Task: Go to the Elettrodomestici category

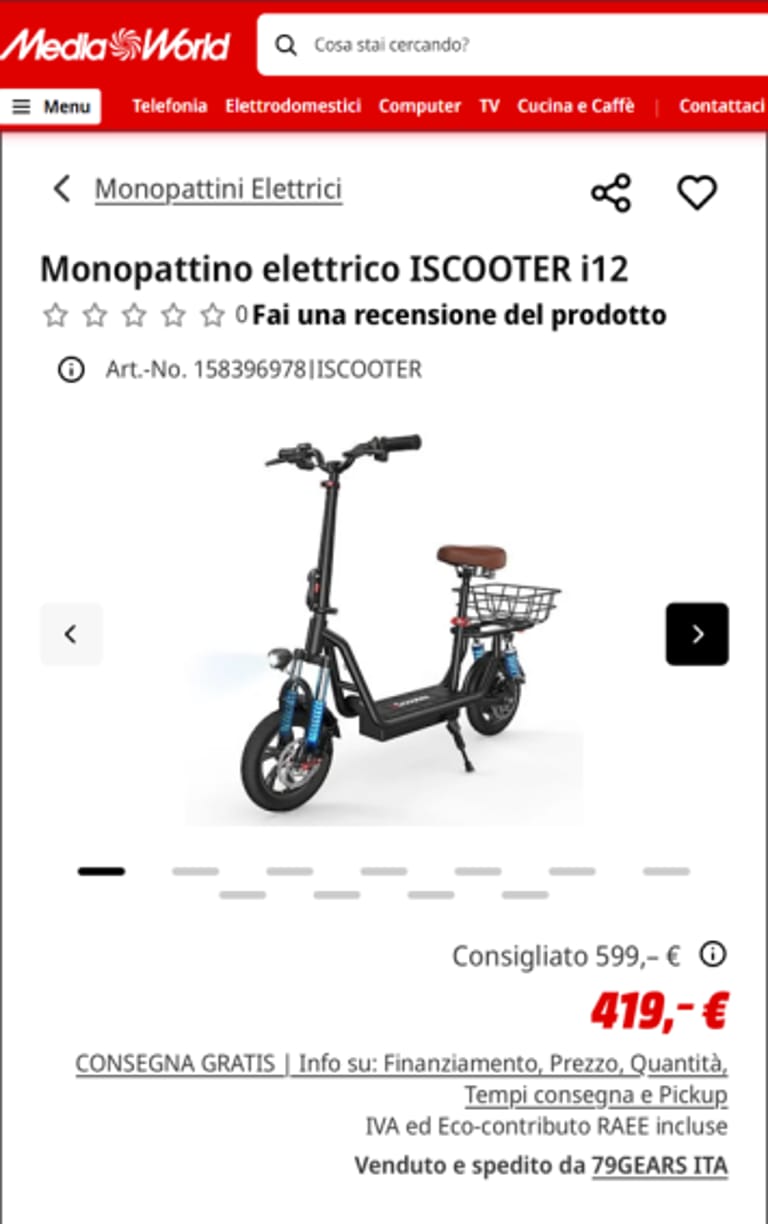Action: coord(293,106)
